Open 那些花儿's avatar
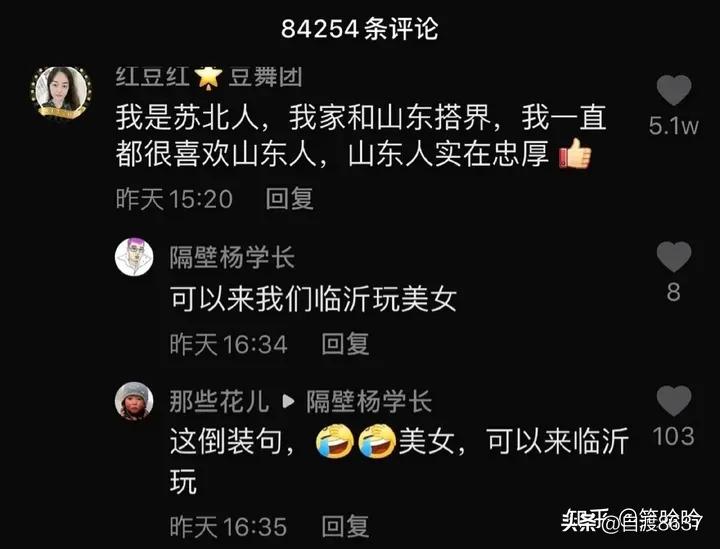Screen dimensions: 720x549 tap(134, 401)
